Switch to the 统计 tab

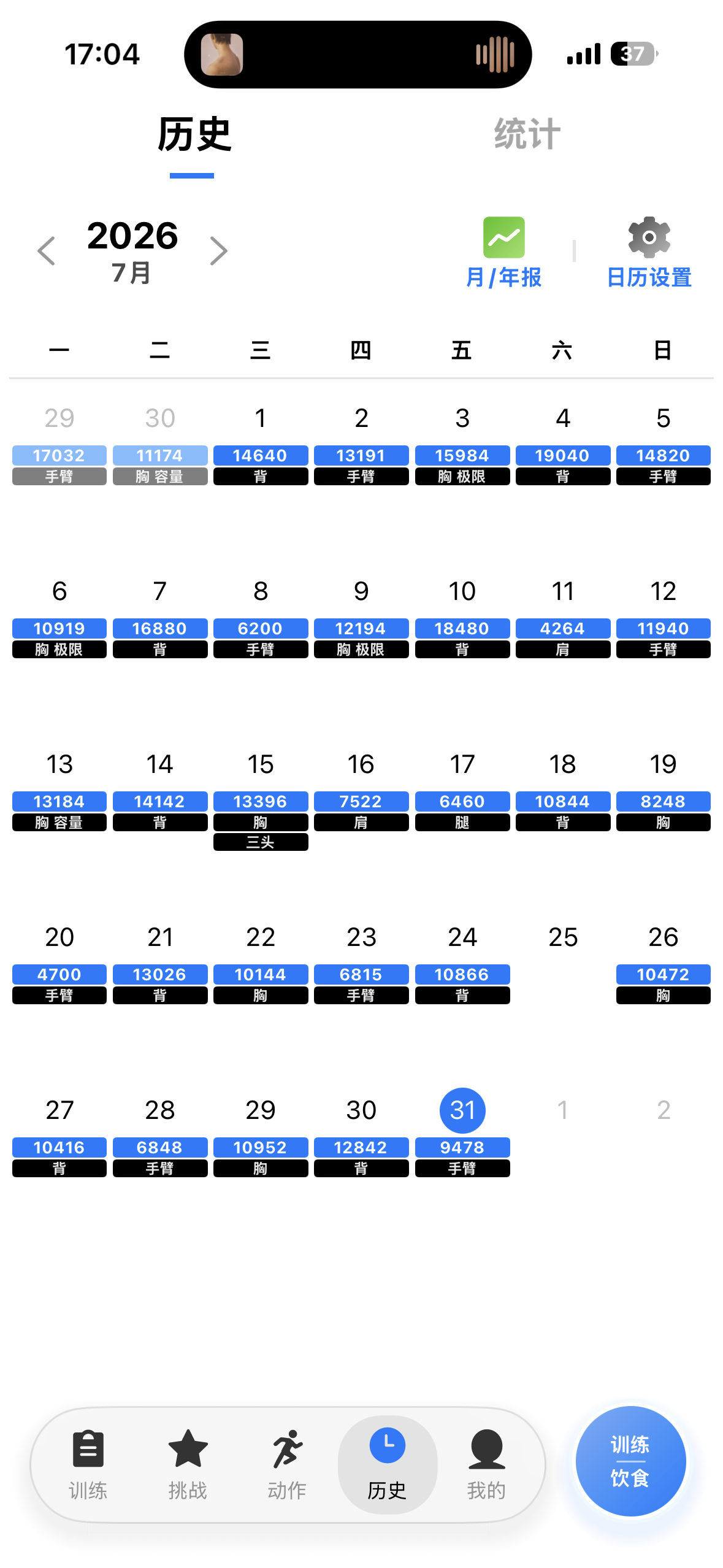pyautogui.click(x=527, y=134)
